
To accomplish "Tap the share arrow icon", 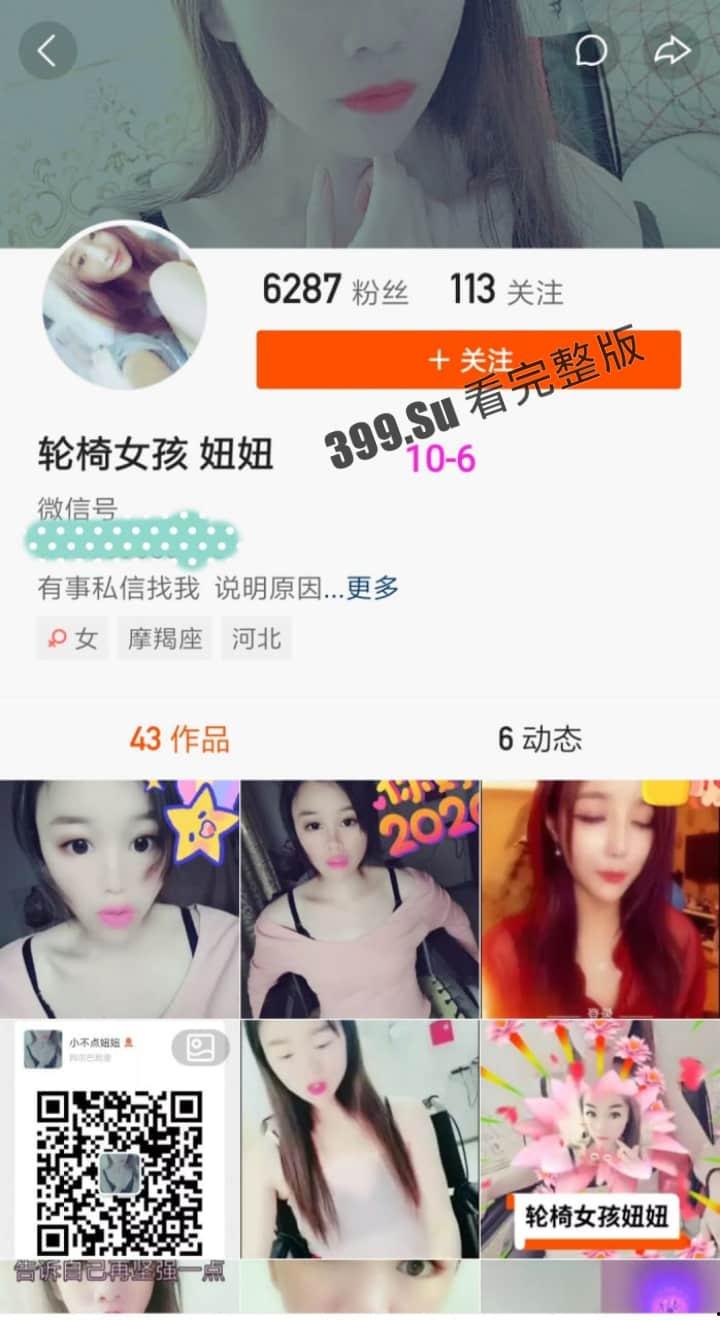I will [672, 48].
